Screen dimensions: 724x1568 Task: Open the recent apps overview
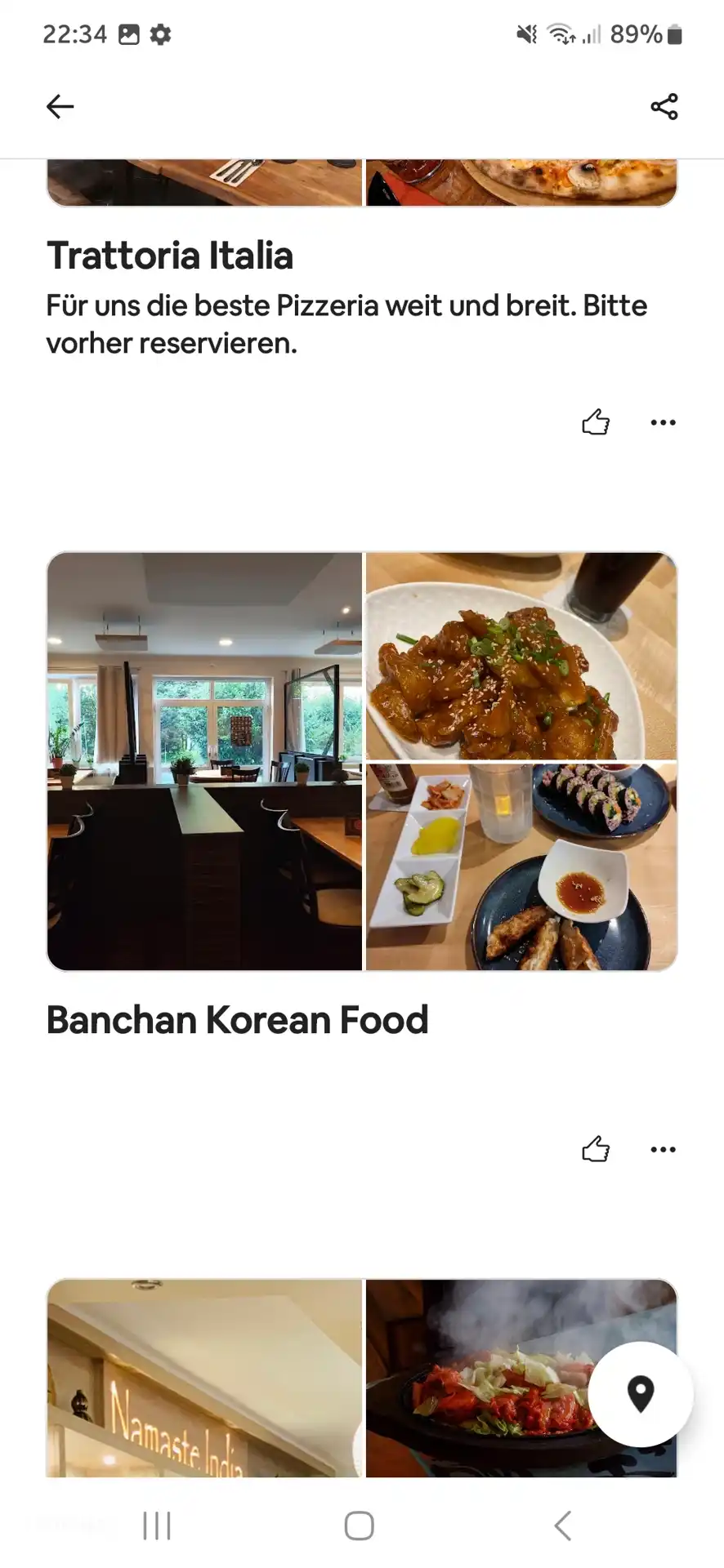pyautogui.click(x=157, y=1525)
